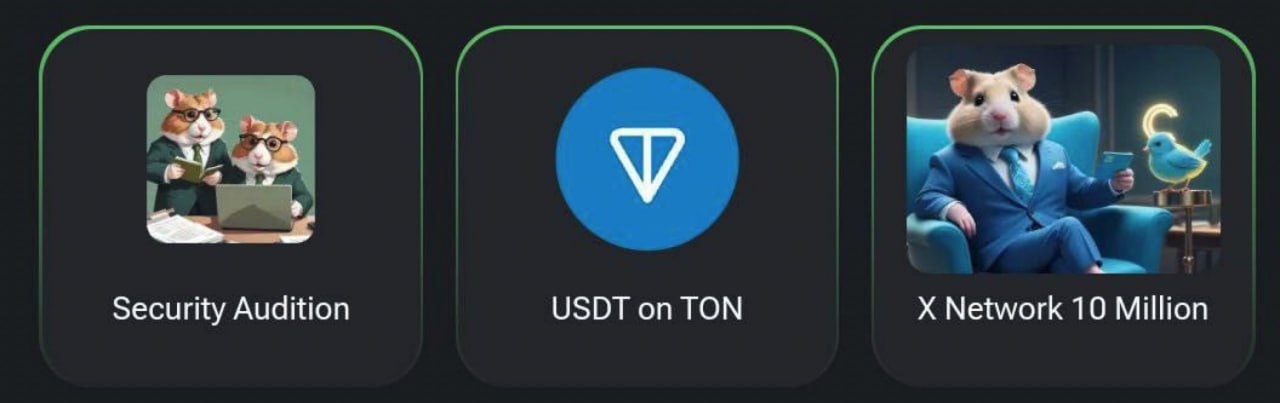The image size is (1280, 403).
Task: Open the Security Audition card
Action: (230, 205)
